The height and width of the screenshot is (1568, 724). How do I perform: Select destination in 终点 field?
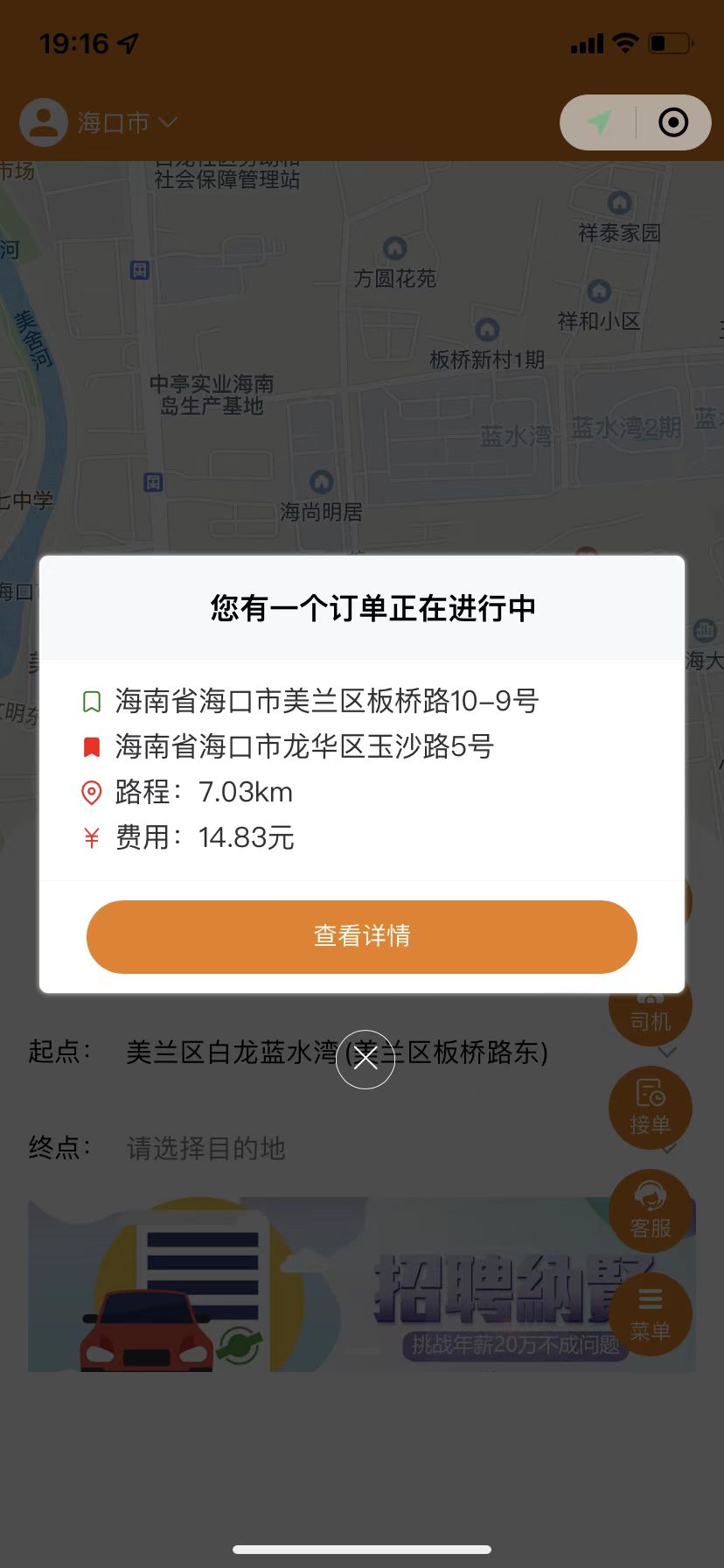coord(206,1148)
